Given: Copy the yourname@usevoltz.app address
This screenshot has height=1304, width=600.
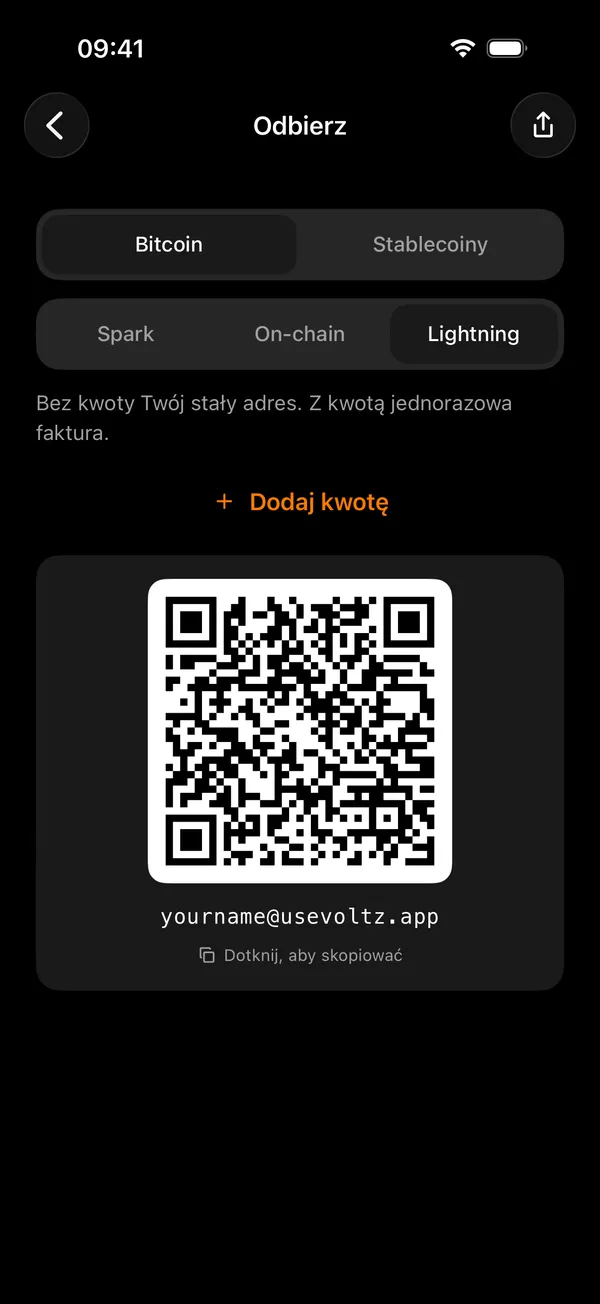Looking at the screenshot, I should (300, 917).
